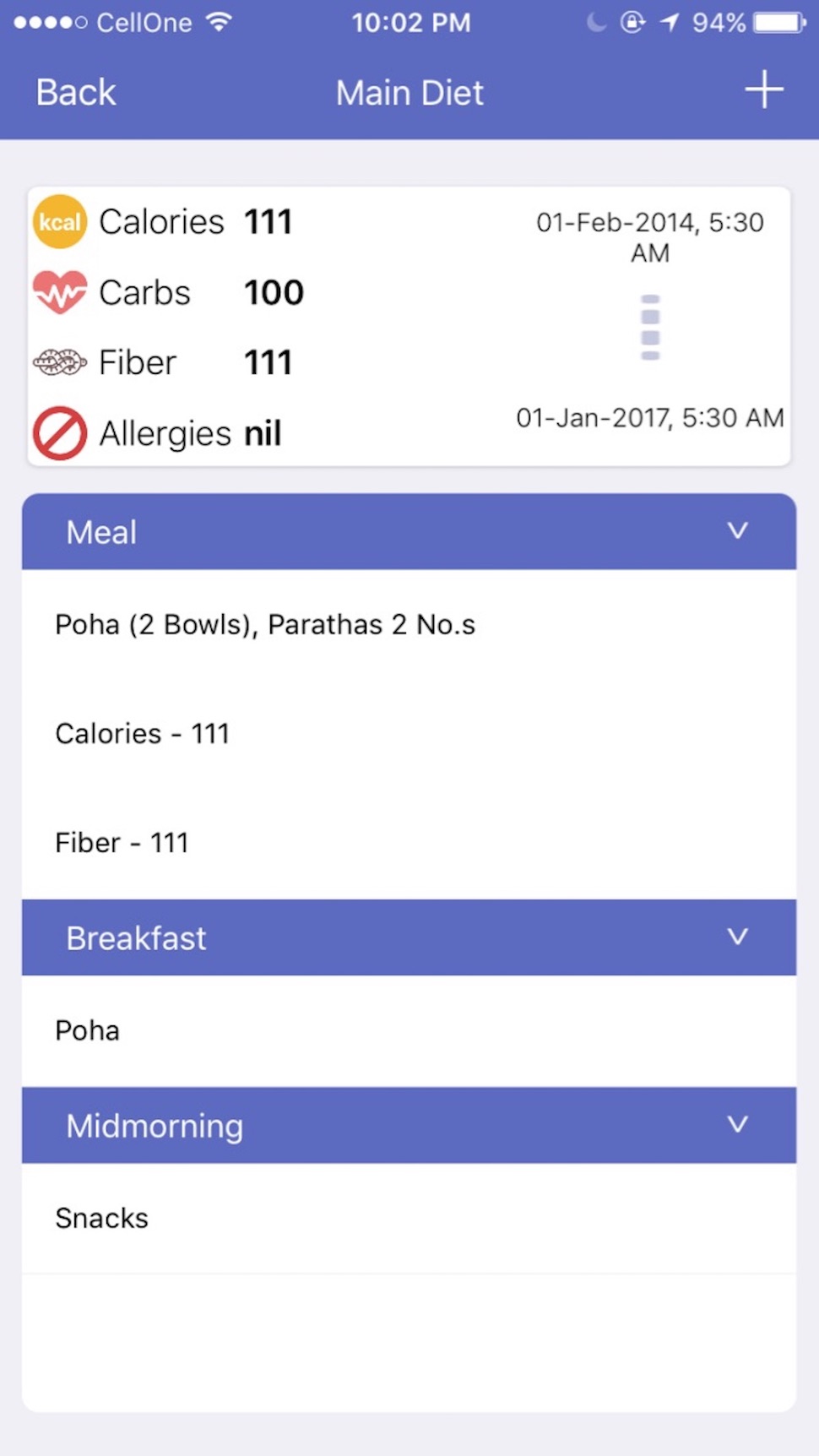Collapse the Breakfast section
This screenshot has width=819, height=1456.
tap(737, 937)
